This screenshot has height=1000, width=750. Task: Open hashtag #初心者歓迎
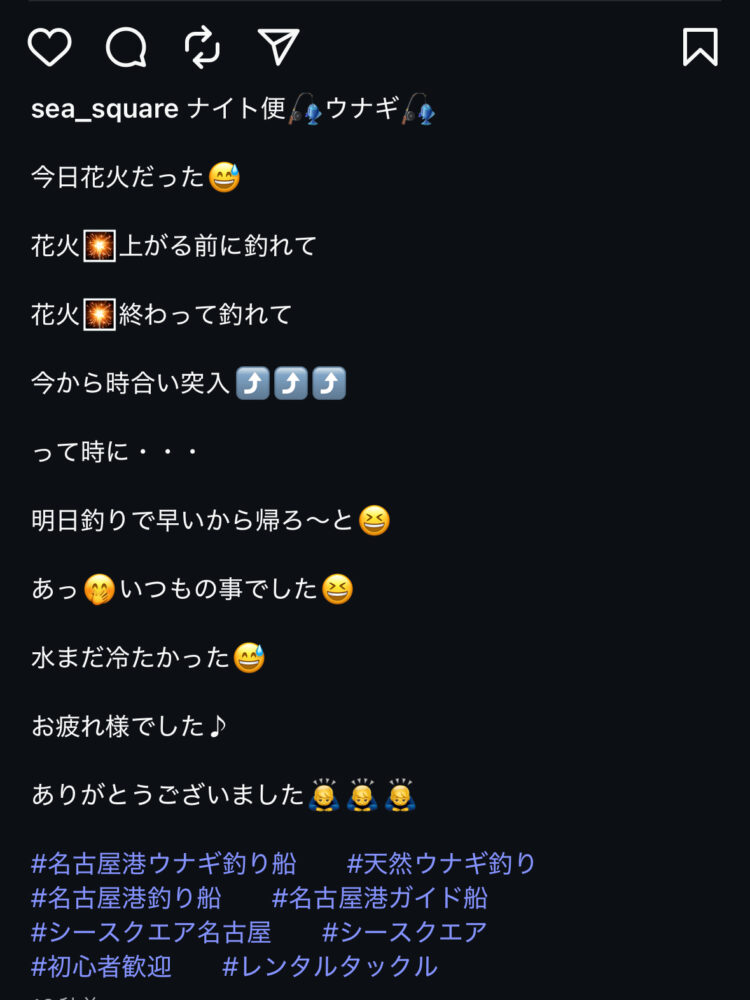click(x=101, y=967)
